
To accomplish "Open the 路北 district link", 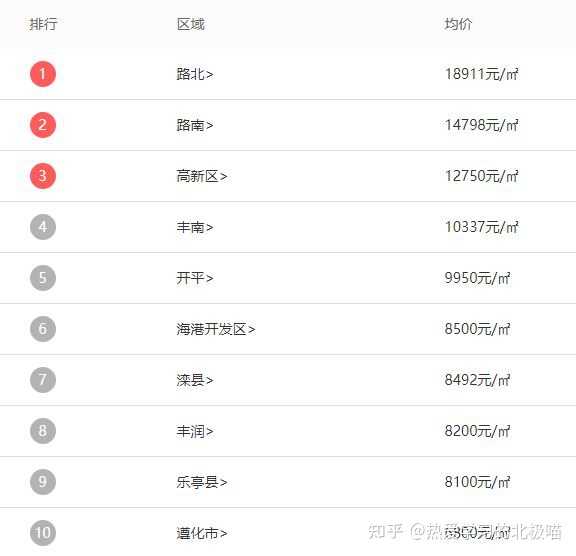I will coord(195,74).
